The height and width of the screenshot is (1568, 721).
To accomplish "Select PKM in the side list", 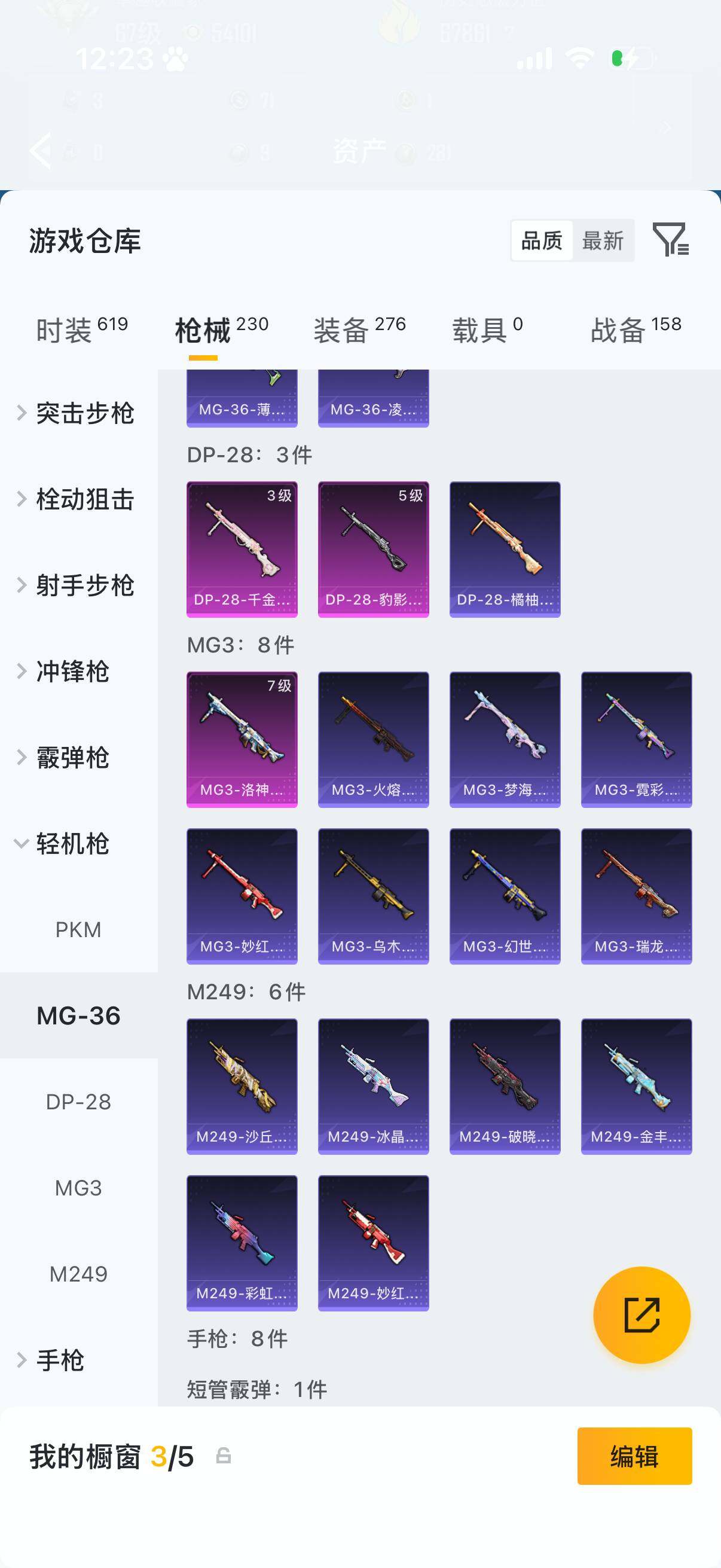I will 78,929.
